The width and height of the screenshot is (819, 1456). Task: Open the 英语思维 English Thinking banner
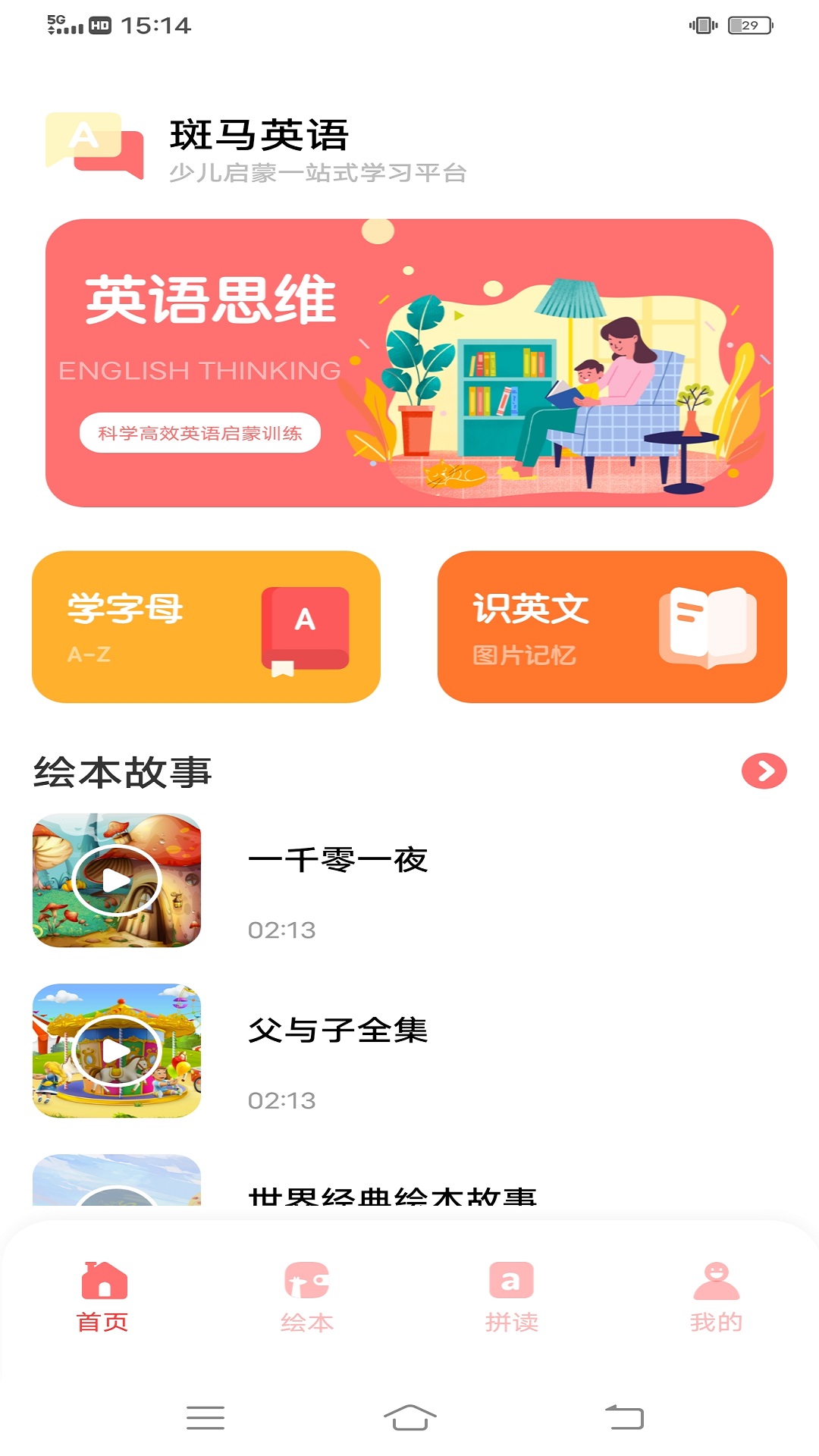[x=409, y=362]
